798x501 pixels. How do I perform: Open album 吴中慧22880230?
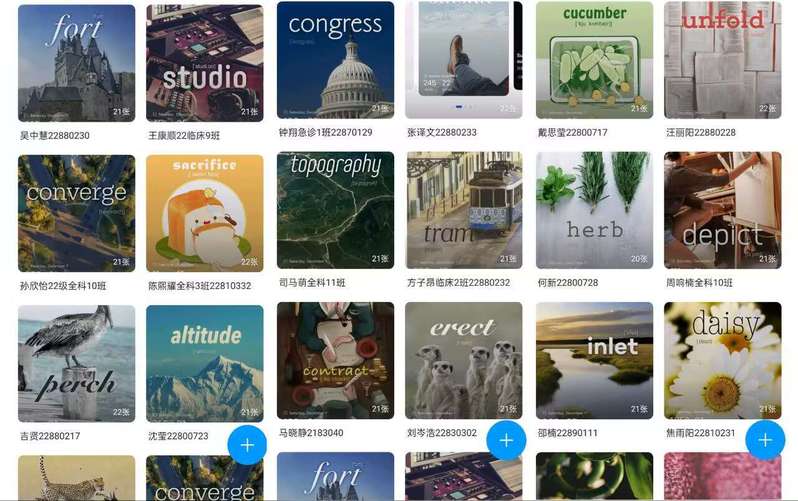click(x=76, y=62)
